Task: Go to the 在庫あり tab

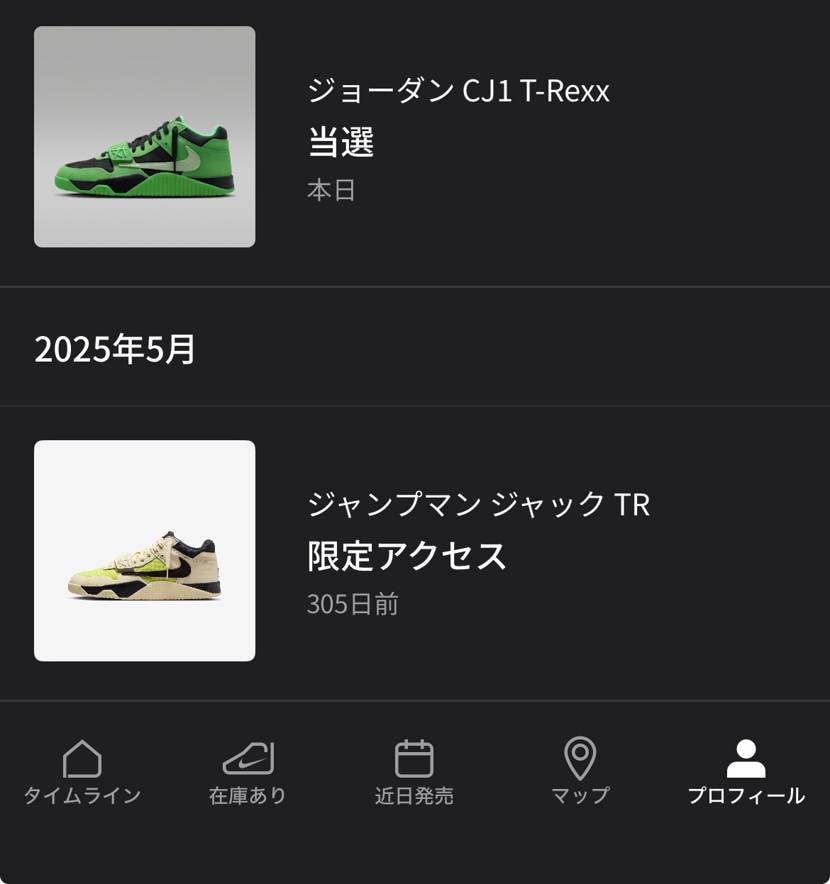Action: point(248,772)
